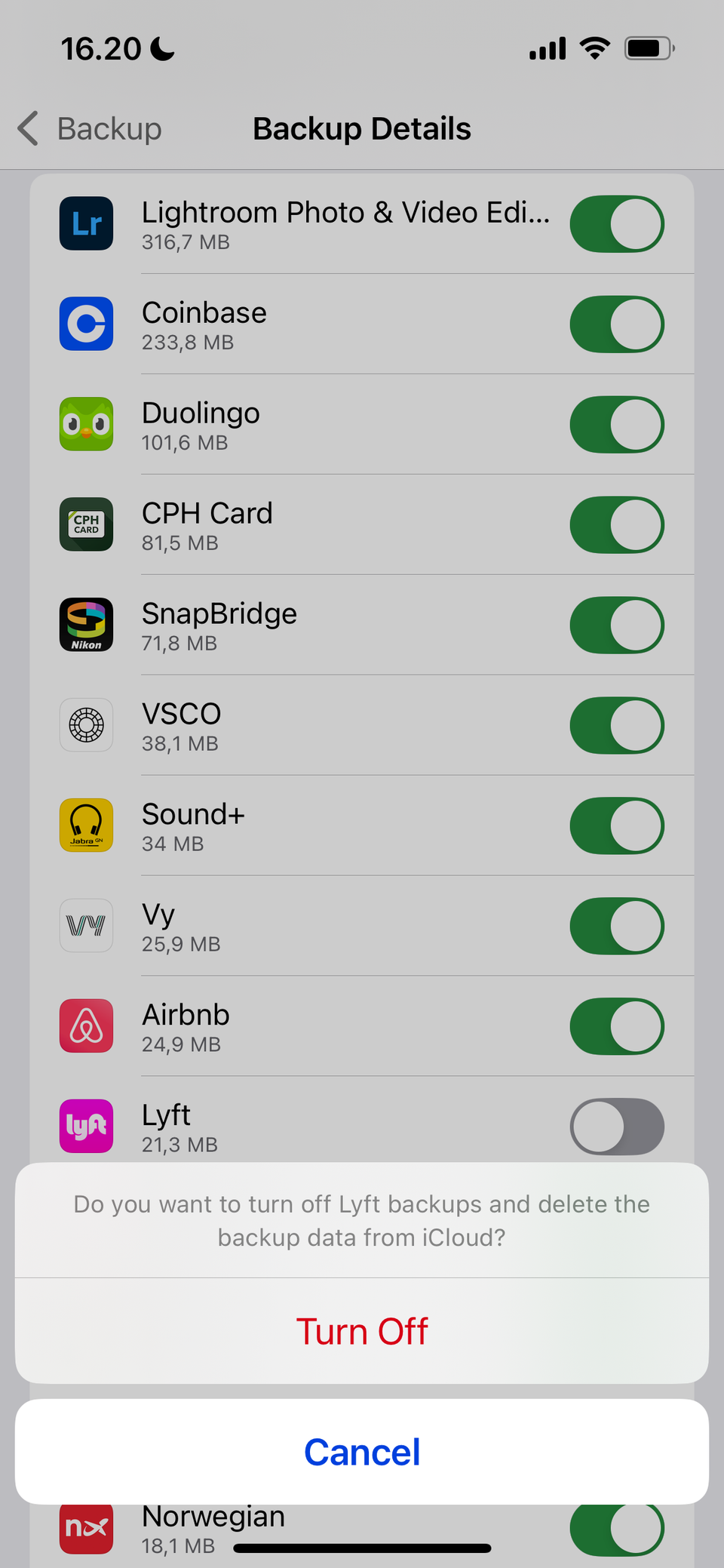Disable VSCO backup switch
724x1568 pixels.
pos(617,726)
